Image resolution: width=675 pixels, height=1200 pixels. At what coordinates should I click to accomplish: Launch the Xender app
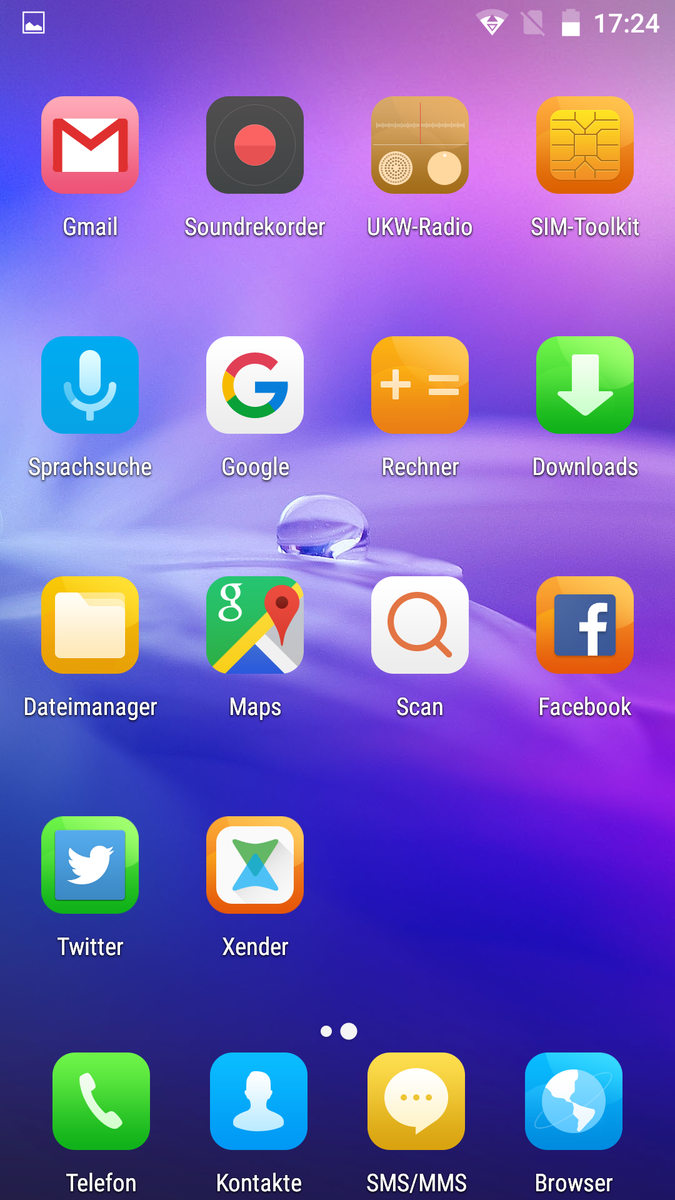[x=255, y=865]
